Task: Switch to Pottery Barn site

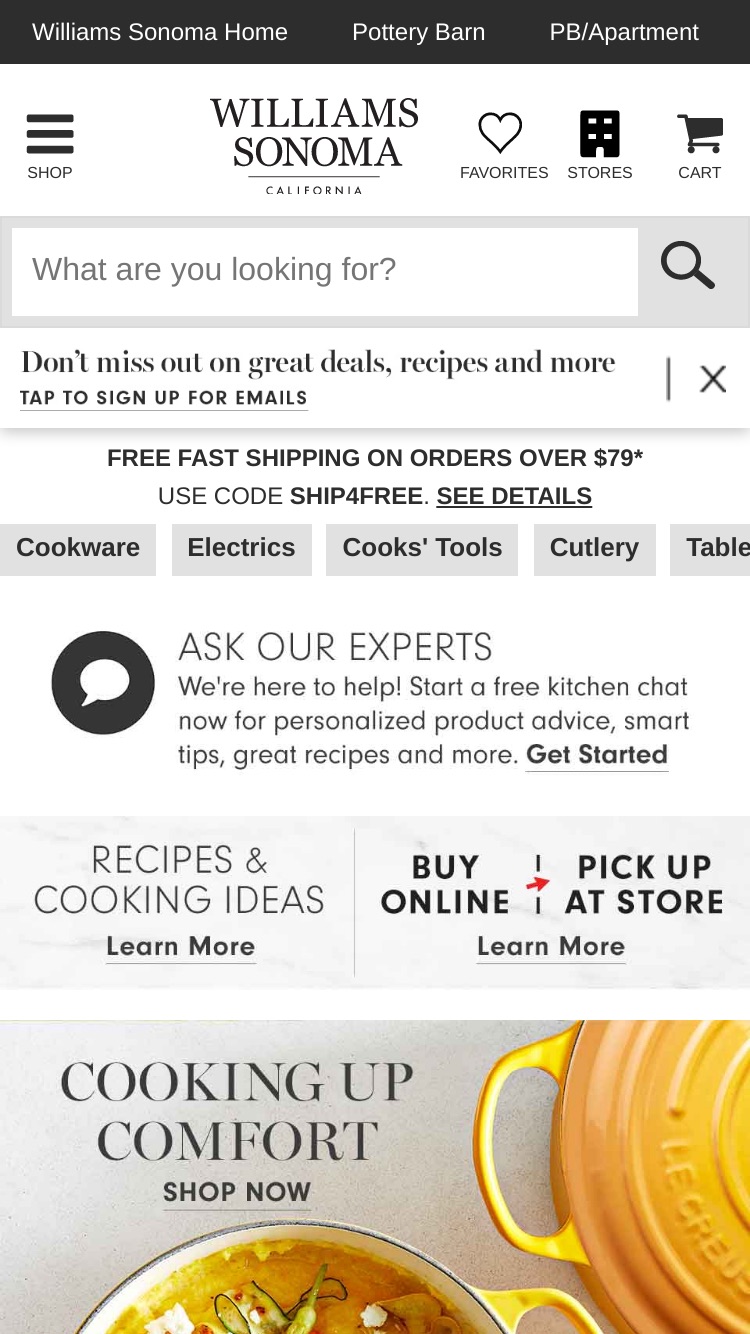Action: tap(419, 32)
